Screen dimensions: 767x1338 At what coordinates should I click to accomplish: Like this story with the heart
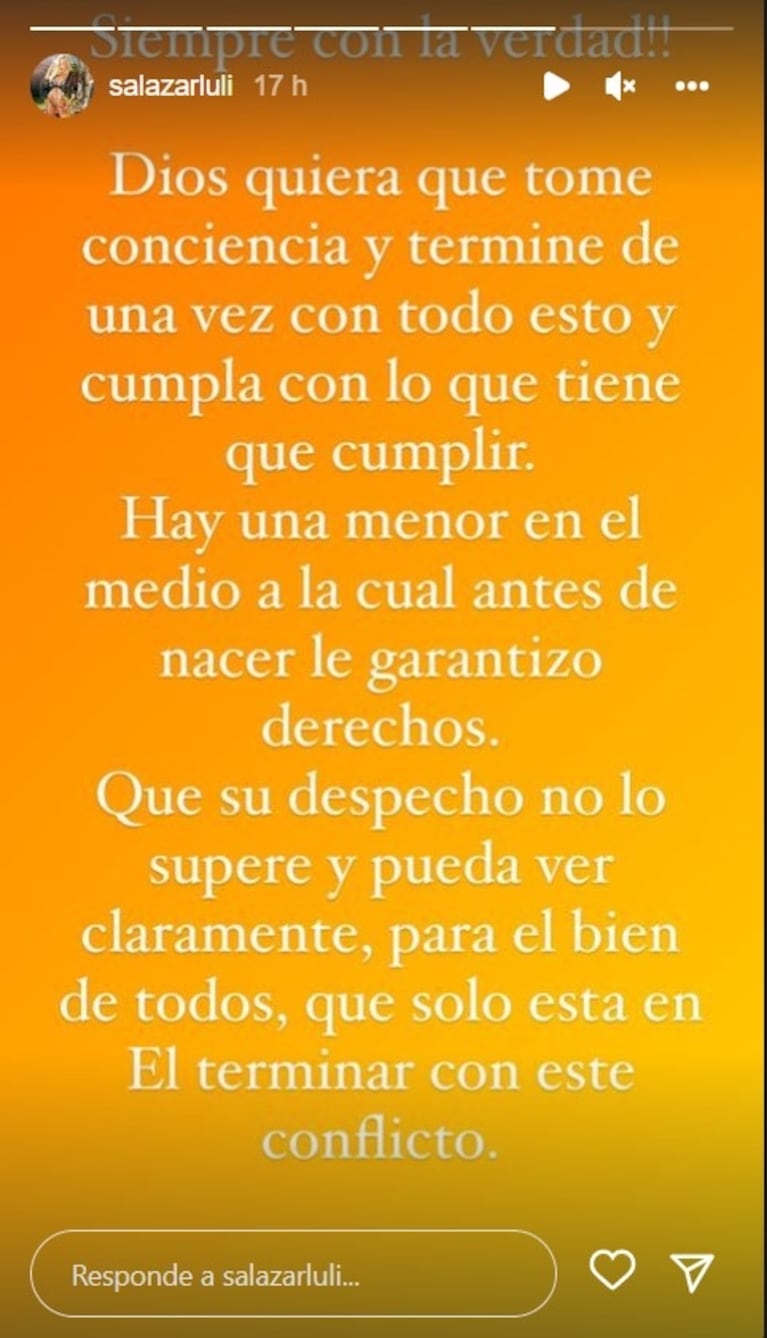(x=612, y=1270)
